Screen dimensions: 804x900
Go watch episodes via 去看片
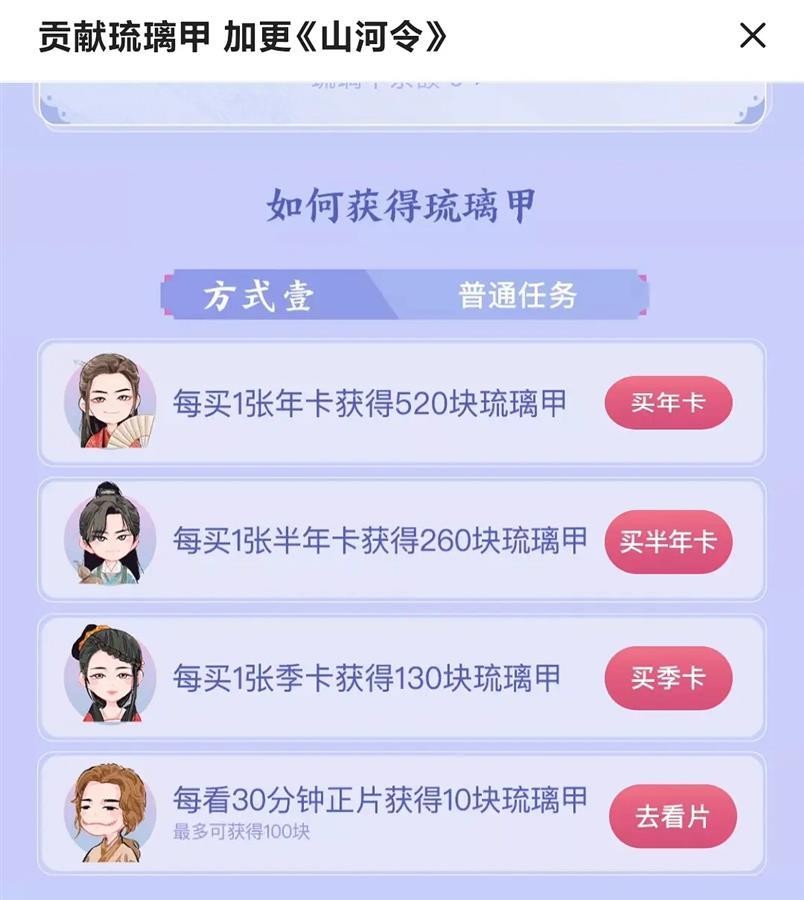(x=672, y=816)
